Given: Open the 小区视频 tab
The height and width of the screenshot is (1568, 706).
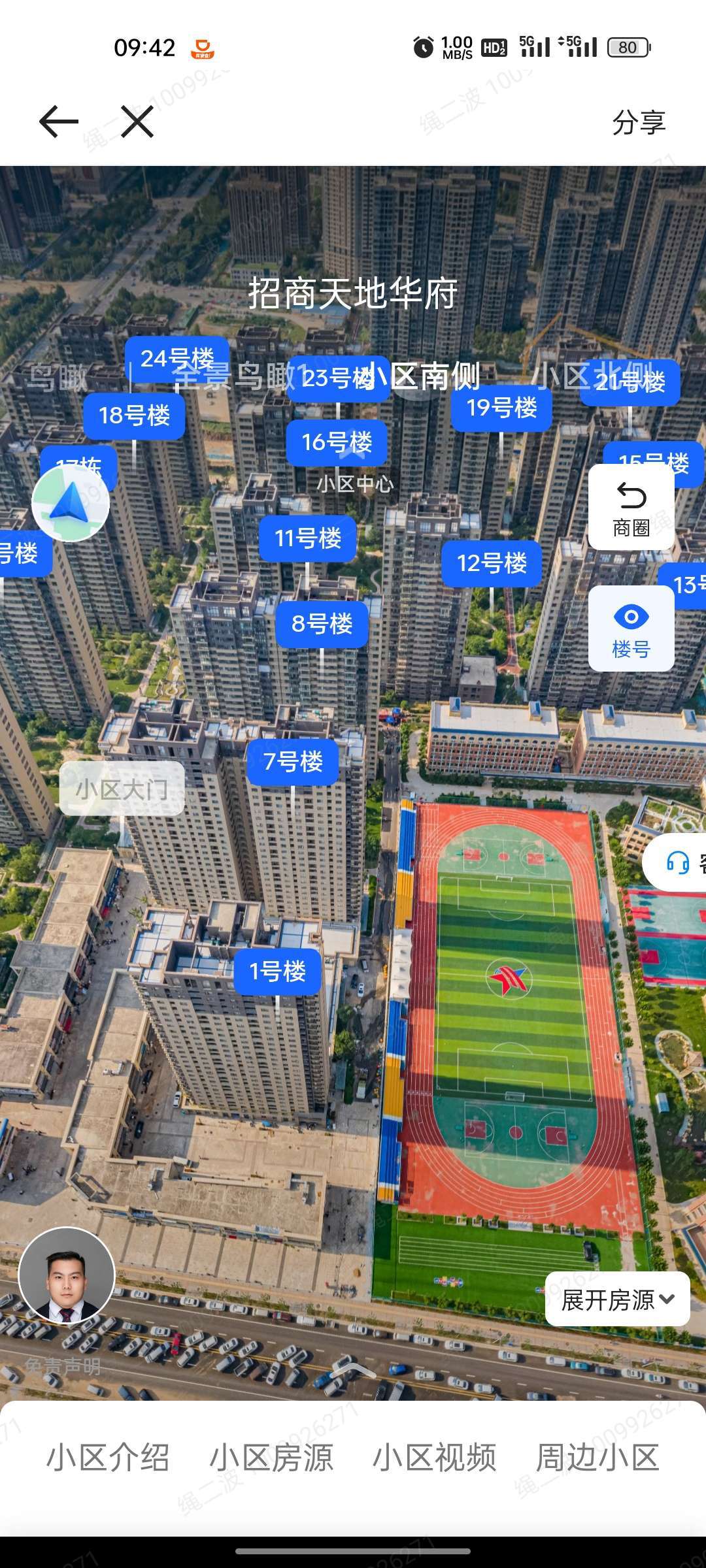Looking at the screenshot, I should click(435, 1458).
